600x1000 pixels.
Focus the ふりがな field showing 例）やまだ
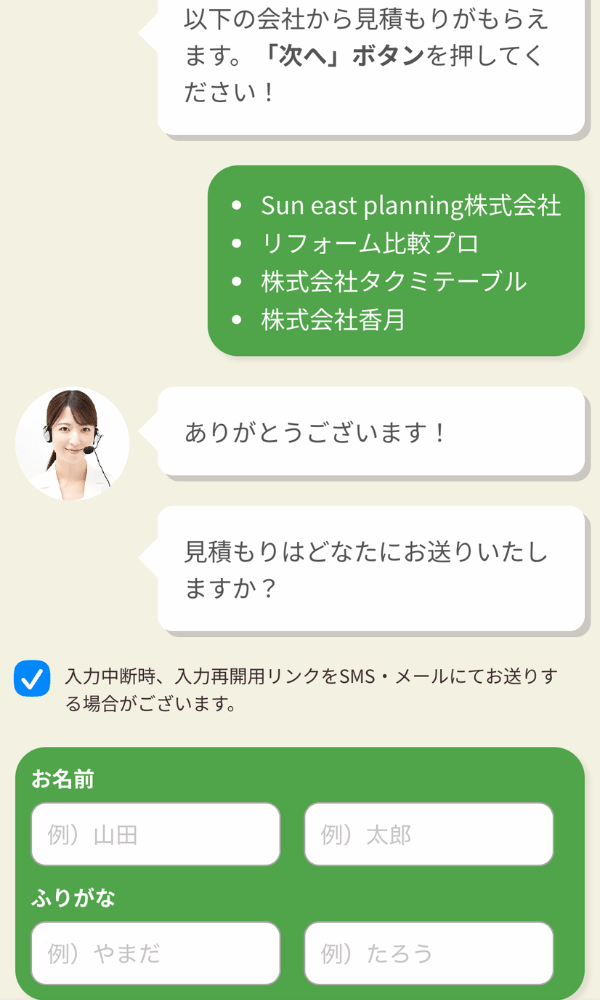(x=156, y=953)
